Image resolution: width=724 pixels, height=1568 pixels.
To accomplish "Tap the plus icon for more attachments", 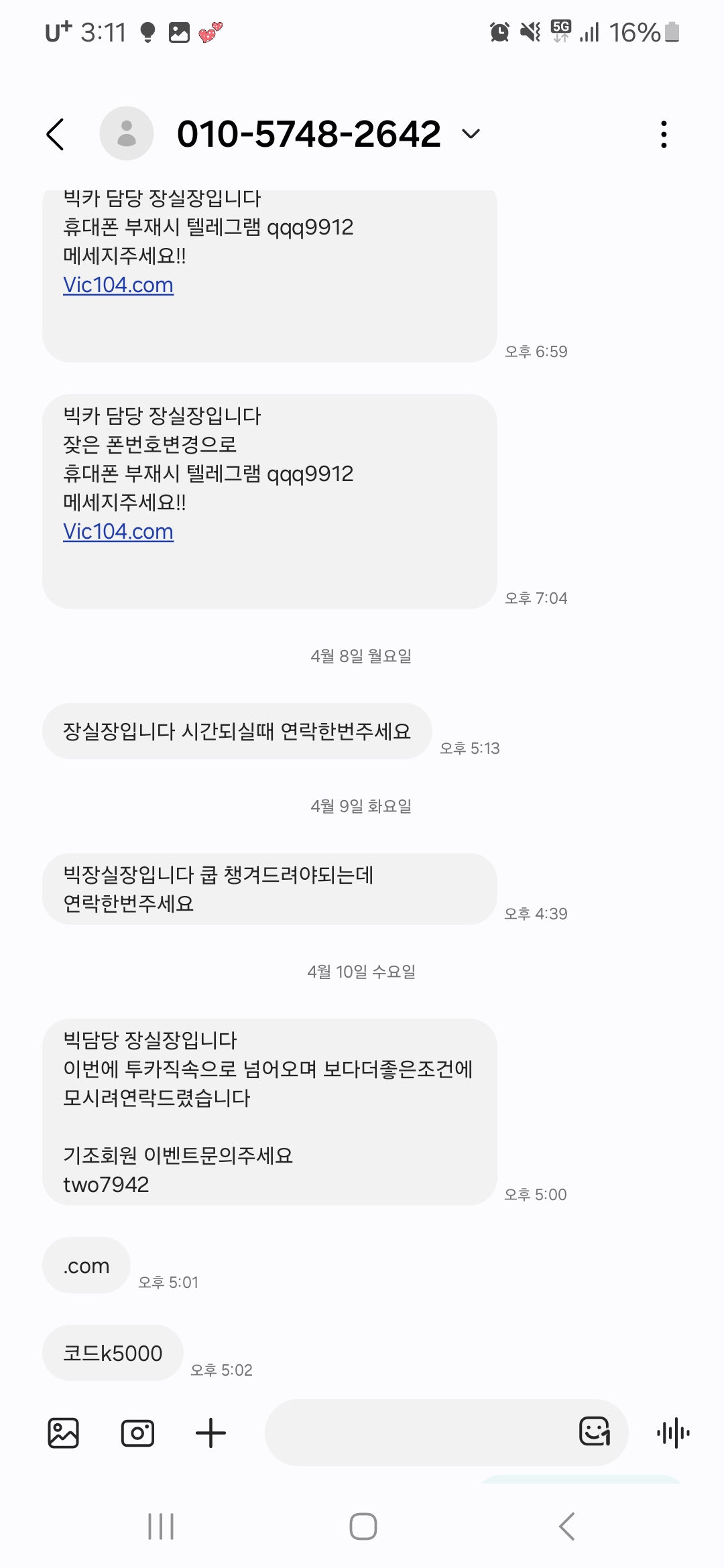I will coord(210,1433).
